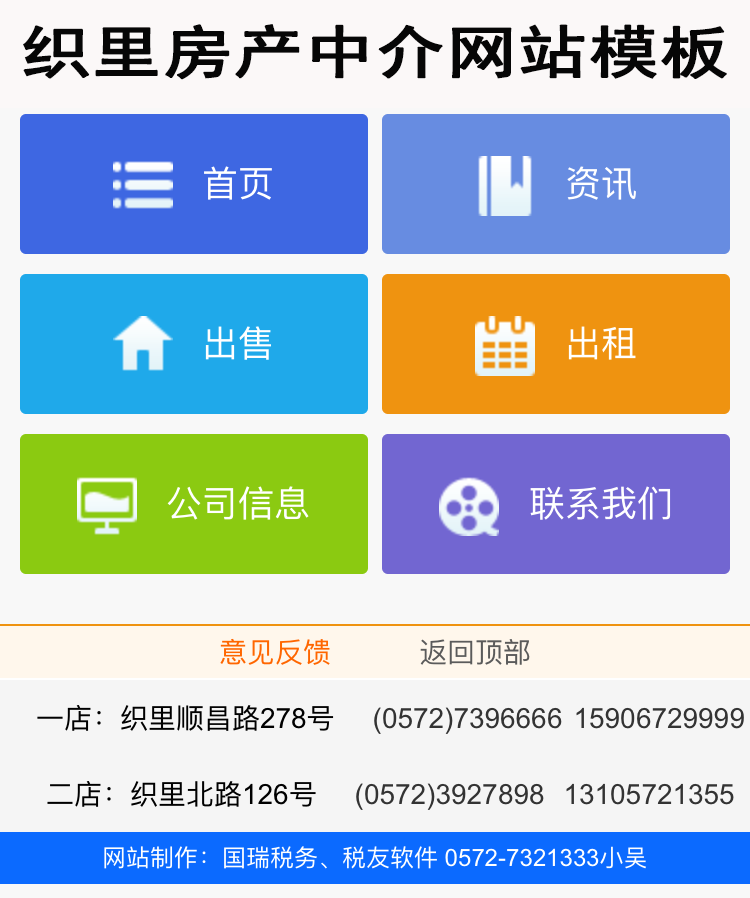Viewport: 750px width, 898px height.
Task: Open the 首页 home tile
Action: click(x=194, y=184)
